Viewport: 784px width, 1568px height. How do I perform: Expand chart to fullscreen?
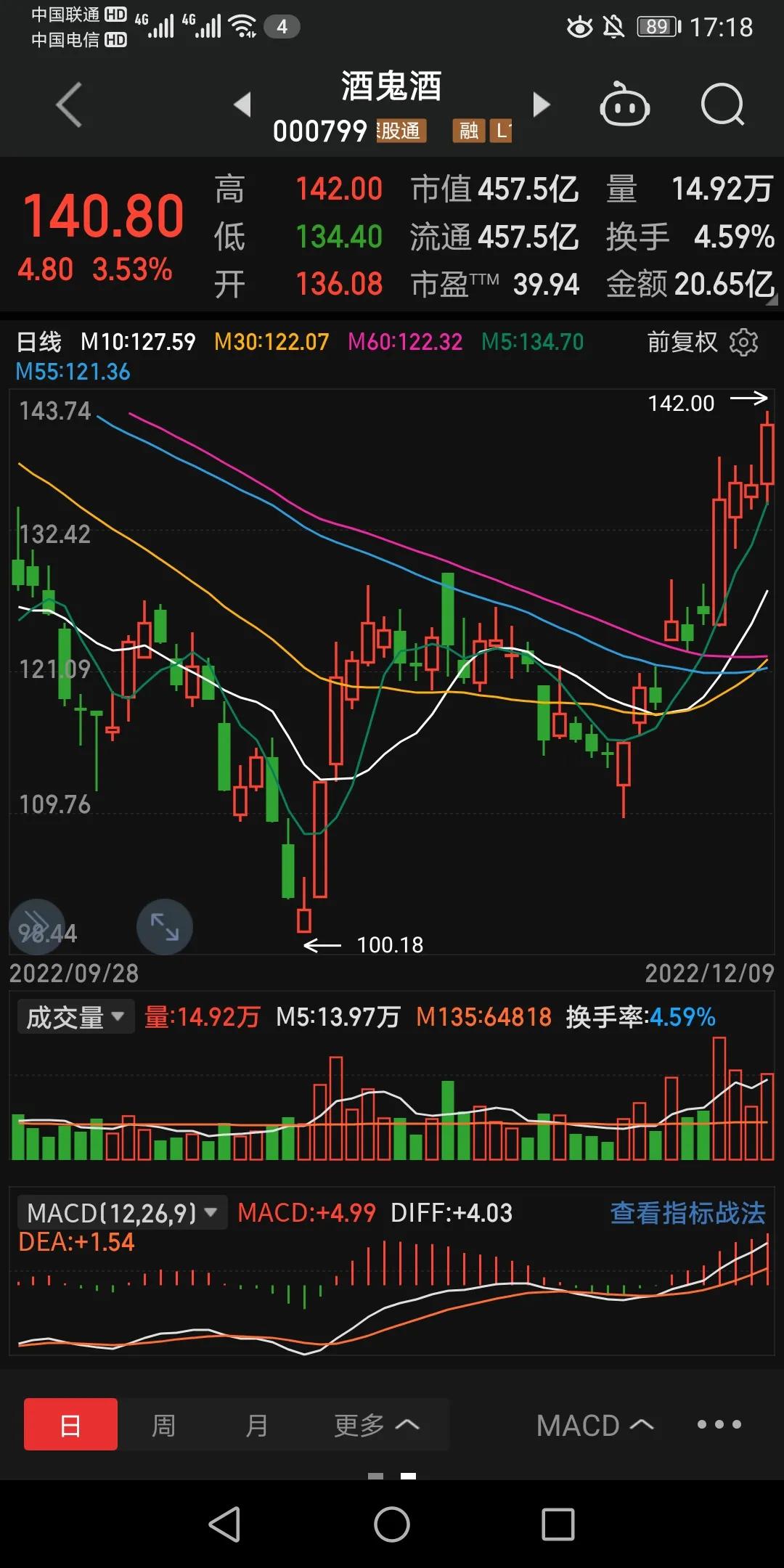tap(165, 927)
